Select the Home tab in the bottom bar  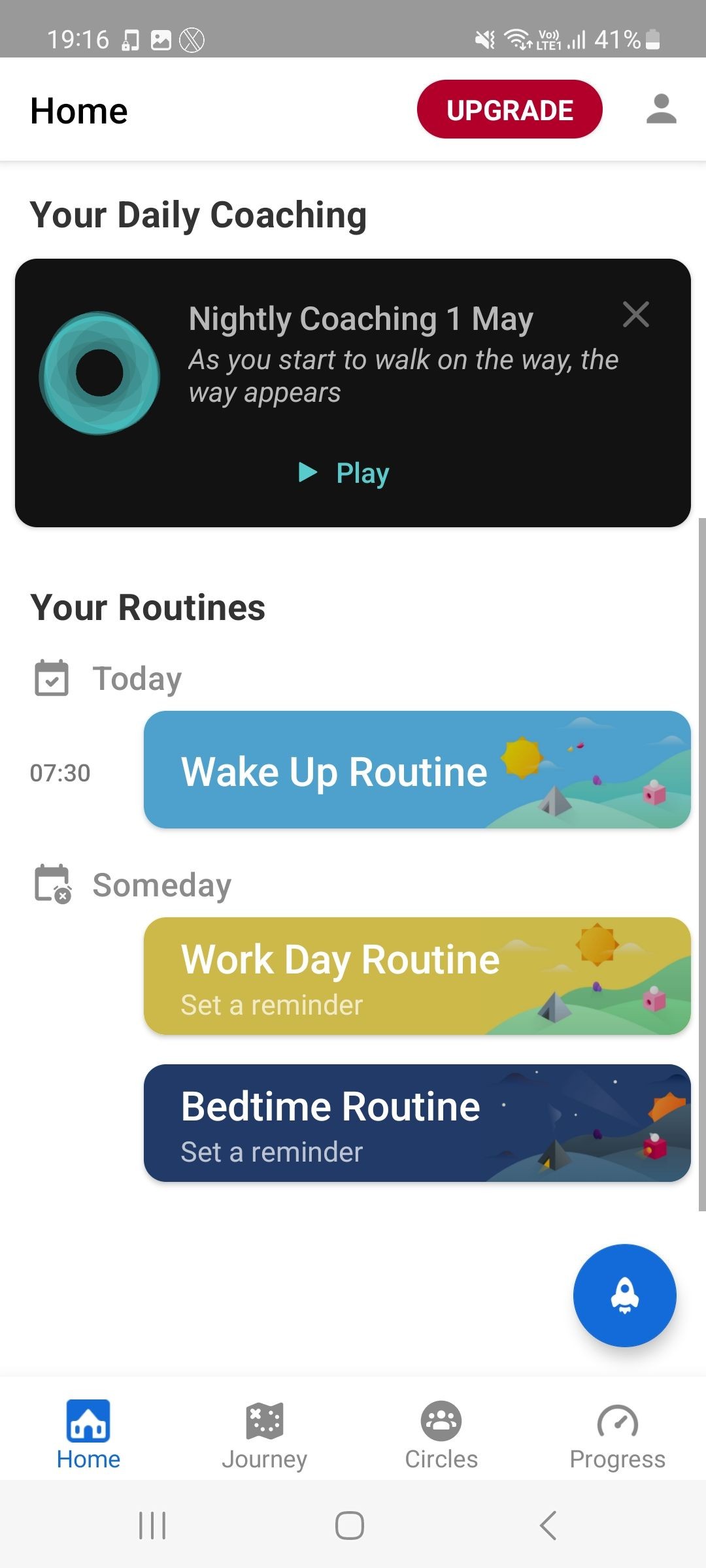click(88, 1435)
